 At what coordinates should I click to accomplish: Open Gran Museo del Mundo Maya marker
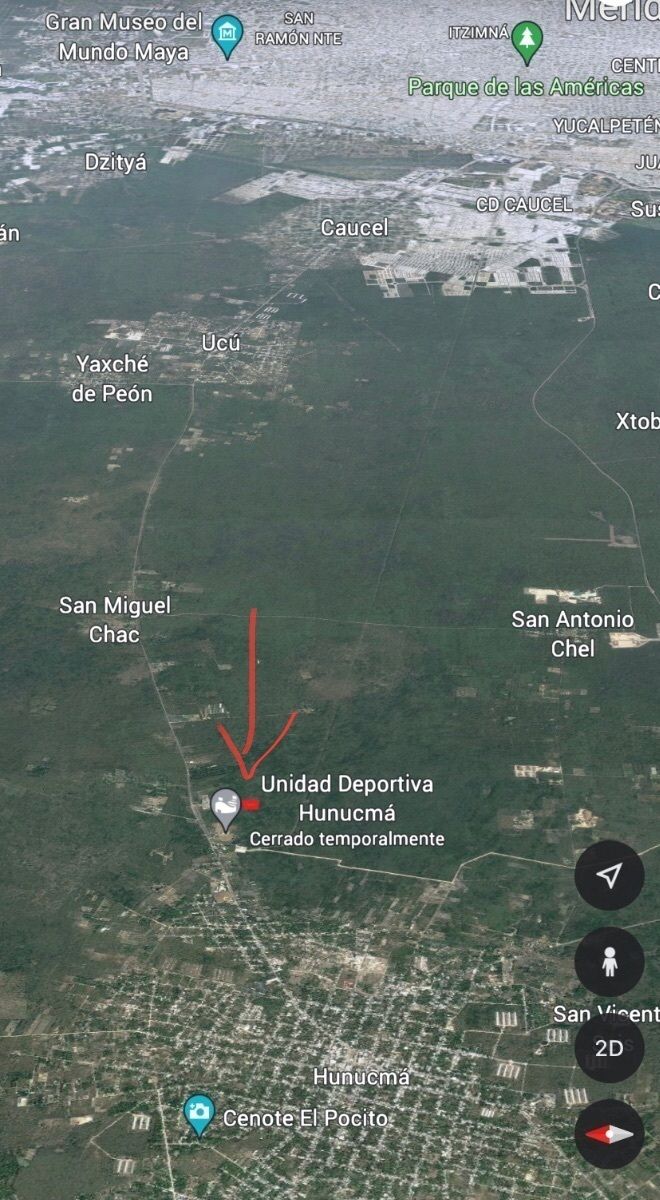[228, 36]
